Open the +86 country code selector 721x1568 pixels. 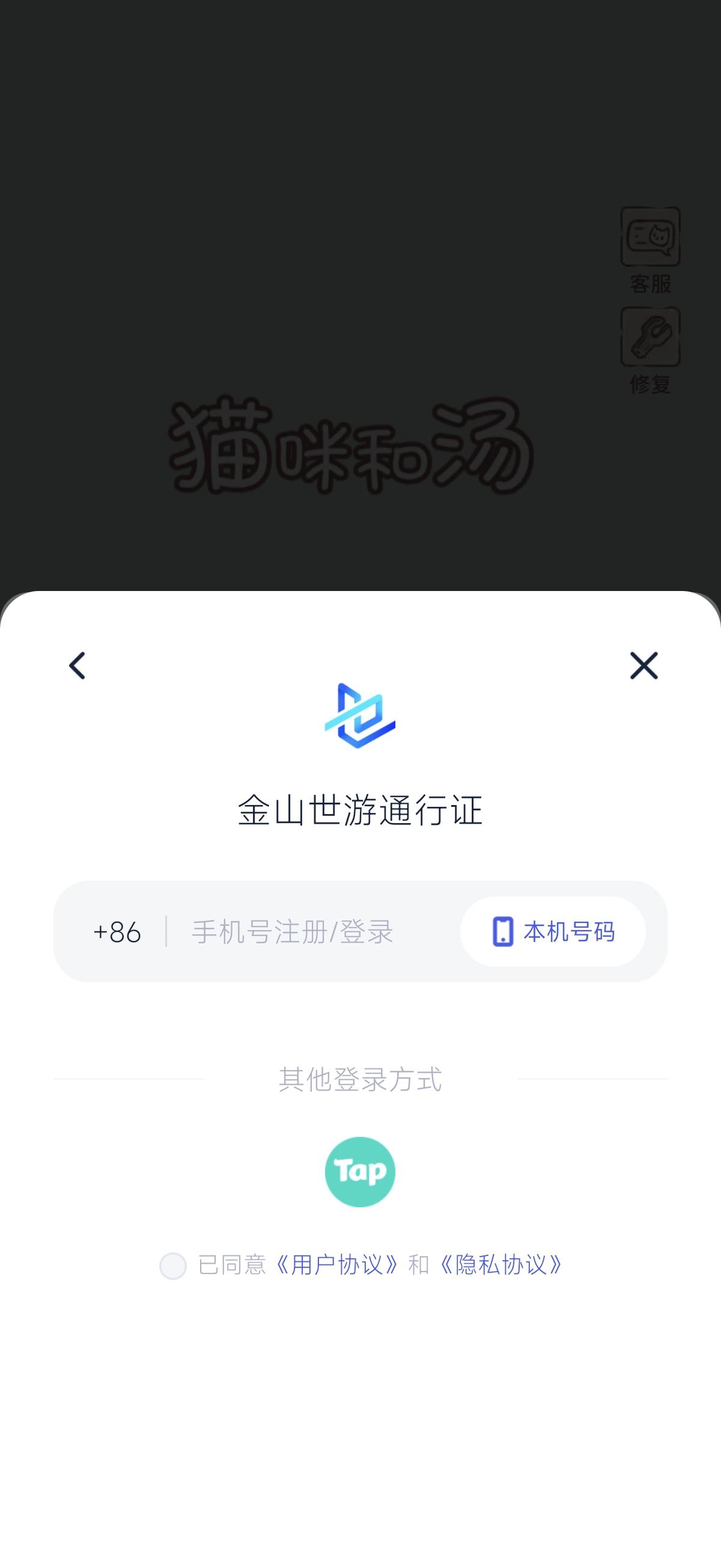pos(117,932)
